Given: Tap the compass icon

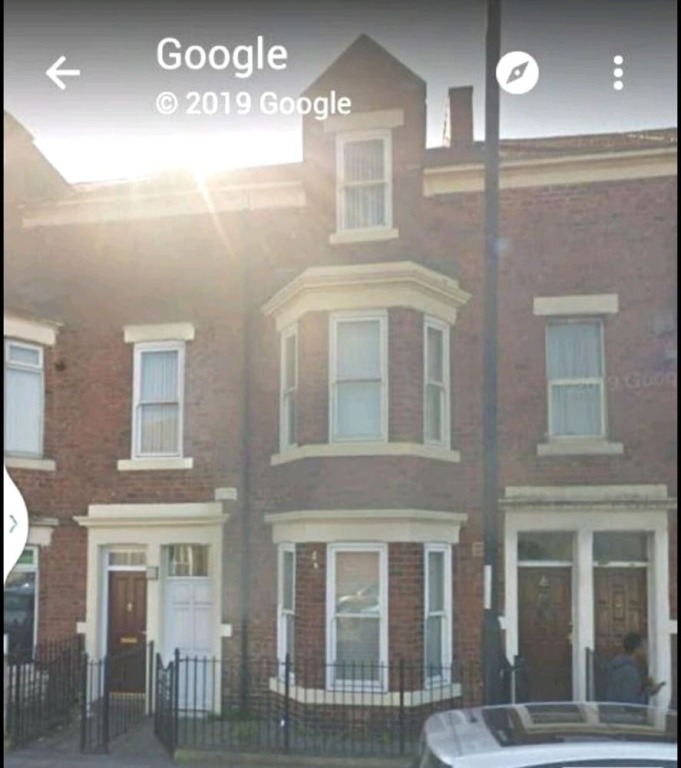Looking at the screenshot, I should 517,72.
